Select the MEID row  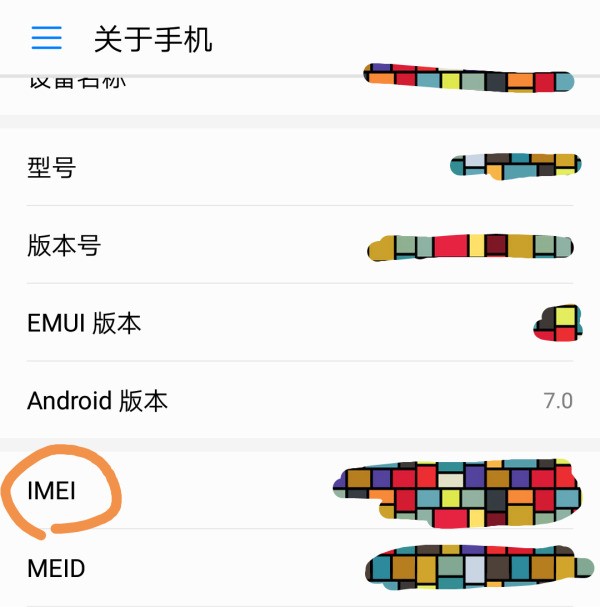tap(300, 568)
